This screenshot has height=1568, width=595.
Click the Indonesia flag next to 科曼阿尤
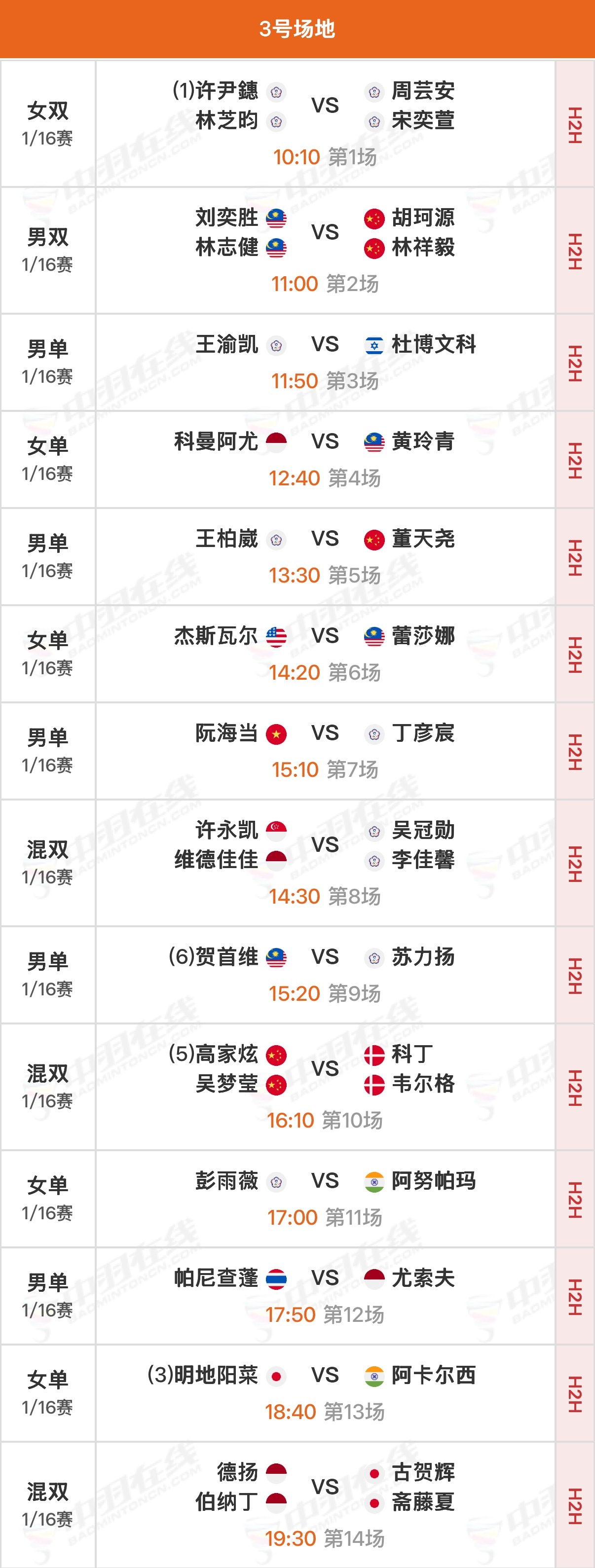tap(277, 442)
